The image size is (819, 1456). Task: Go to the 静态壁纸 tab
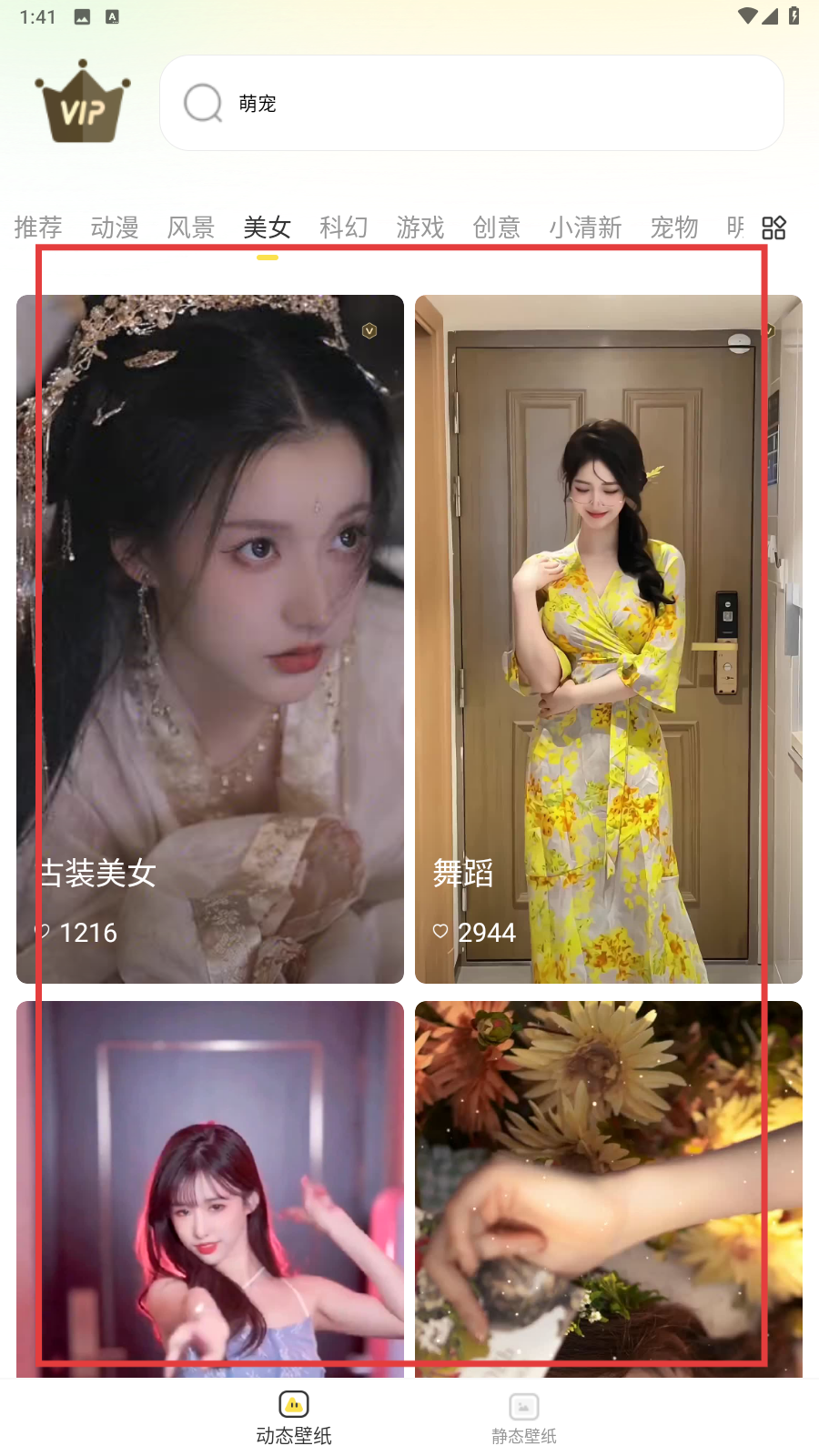(x=523, y=1418)
